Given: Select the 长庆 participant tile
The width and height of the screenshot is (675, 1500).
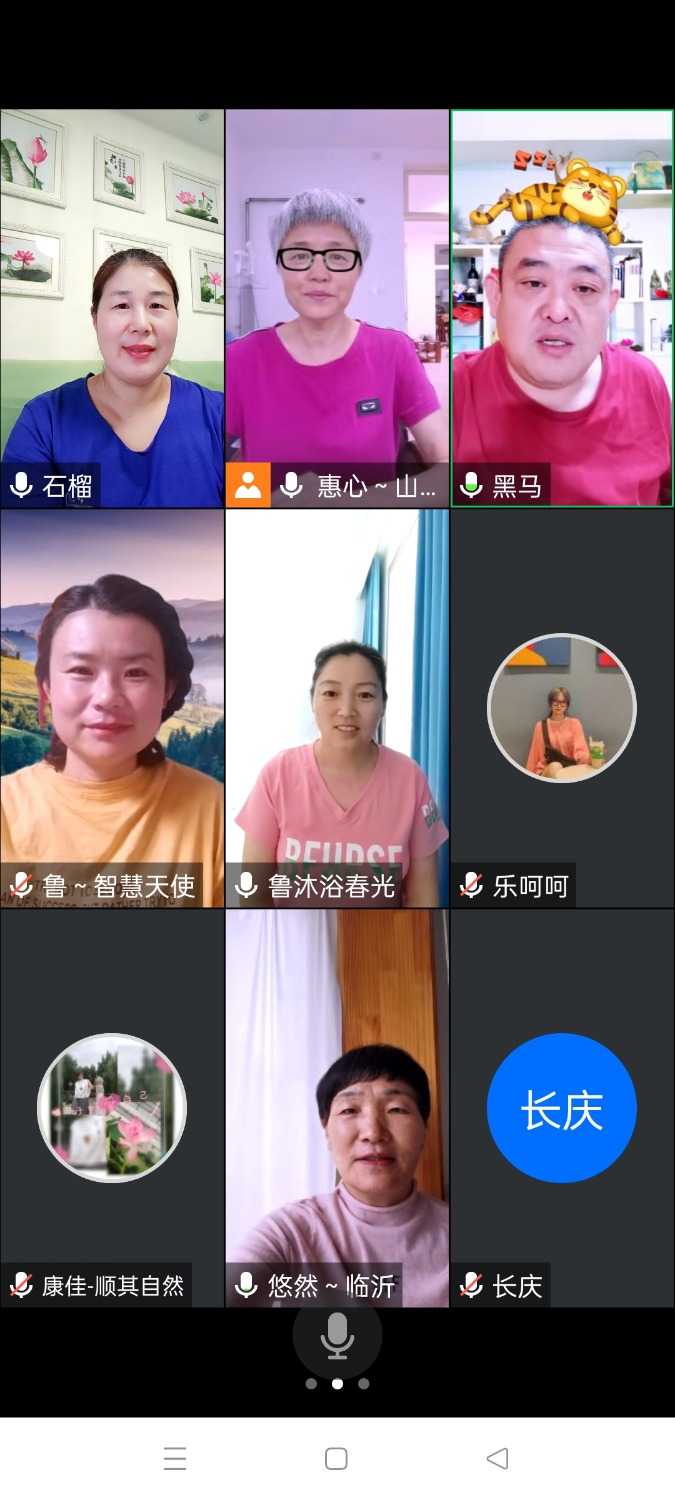Looking at the screenshot, I should [x=562, y=1108].
